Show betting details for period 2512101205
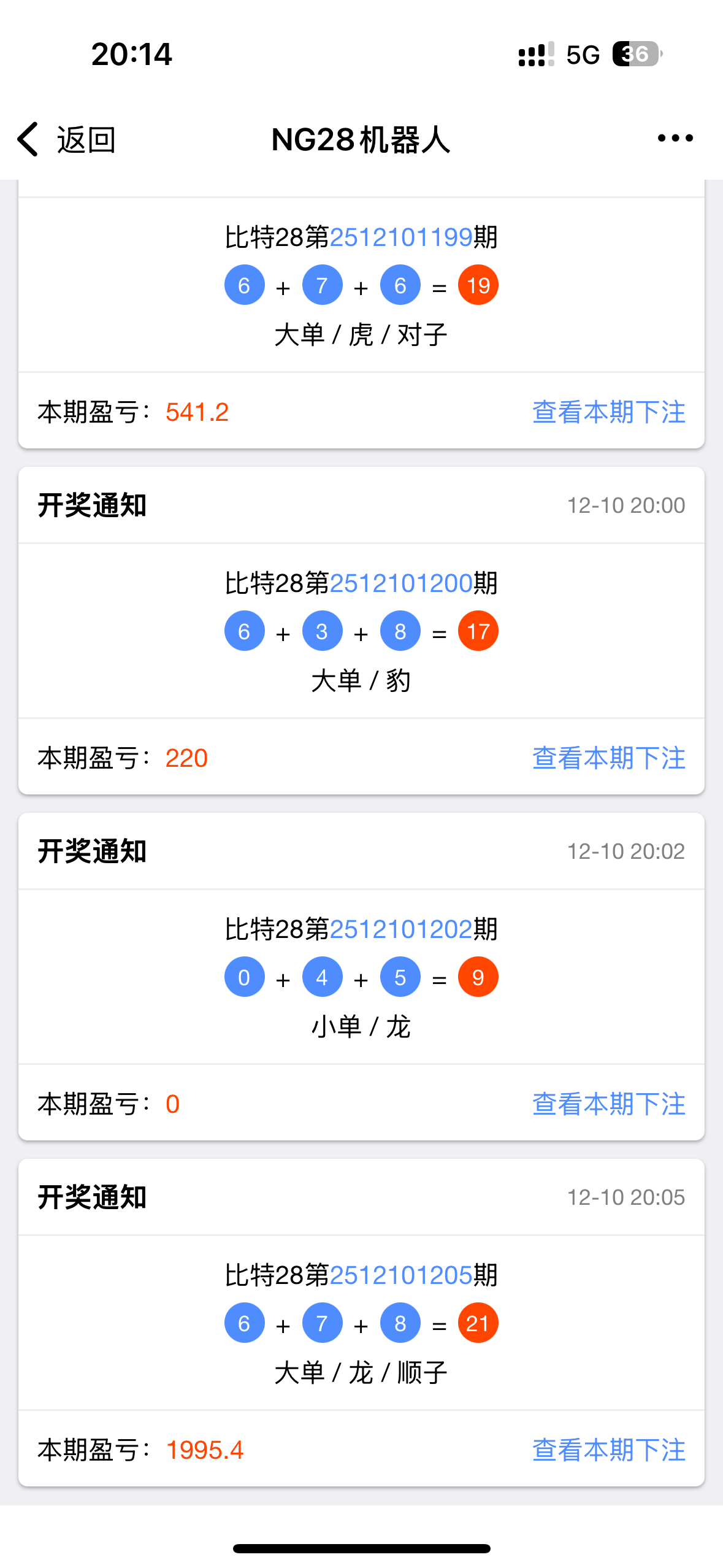723x1568 pixels. click(608, 1450)
